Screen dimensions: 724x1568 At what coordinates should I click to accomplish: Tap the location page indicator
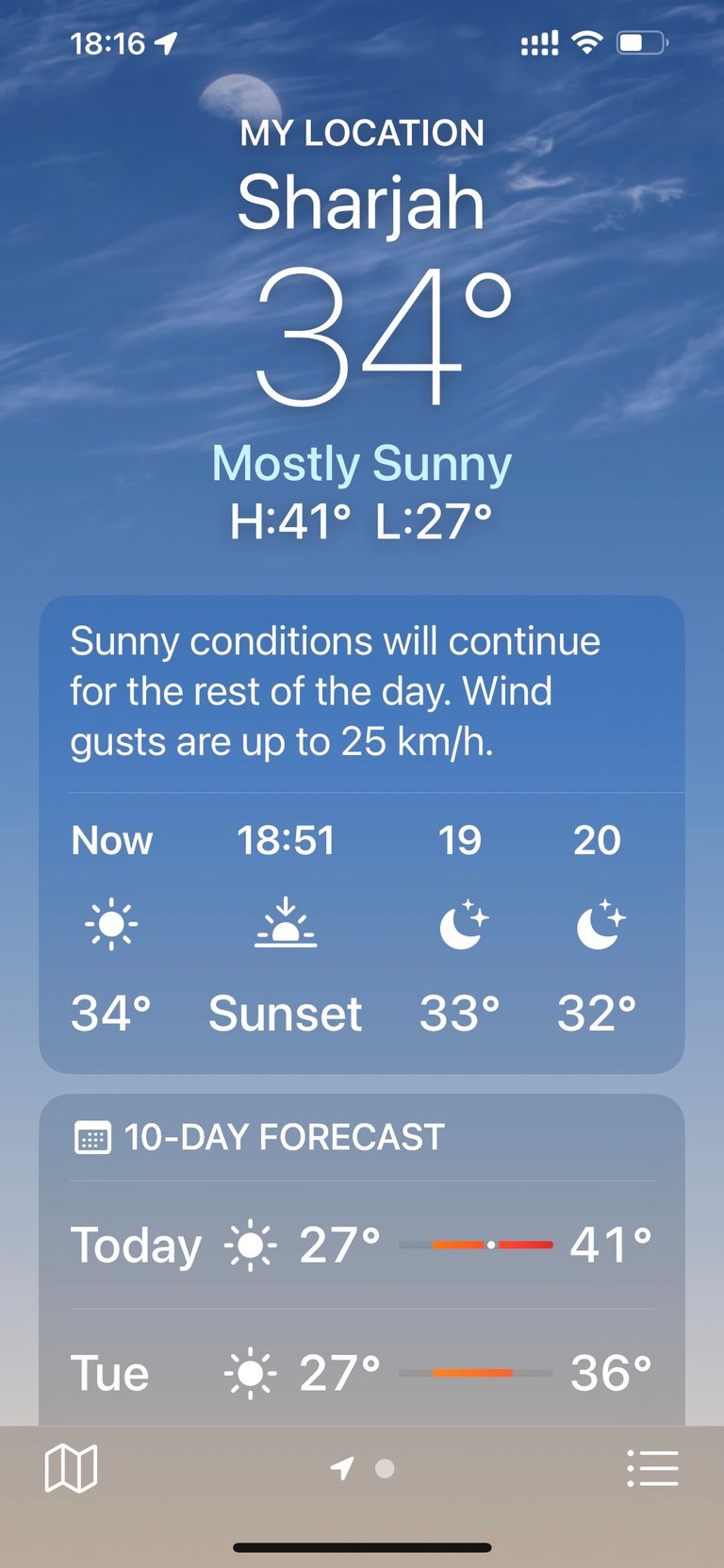click(x=362, y=1468)
